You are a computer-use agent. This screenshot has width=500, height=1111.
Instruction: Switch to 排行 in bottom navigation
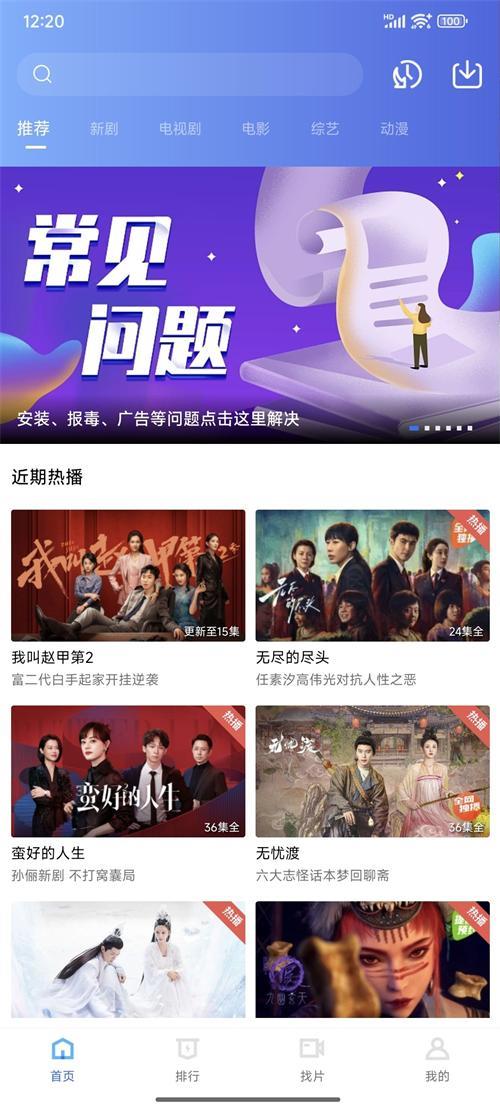[188, 1060]
